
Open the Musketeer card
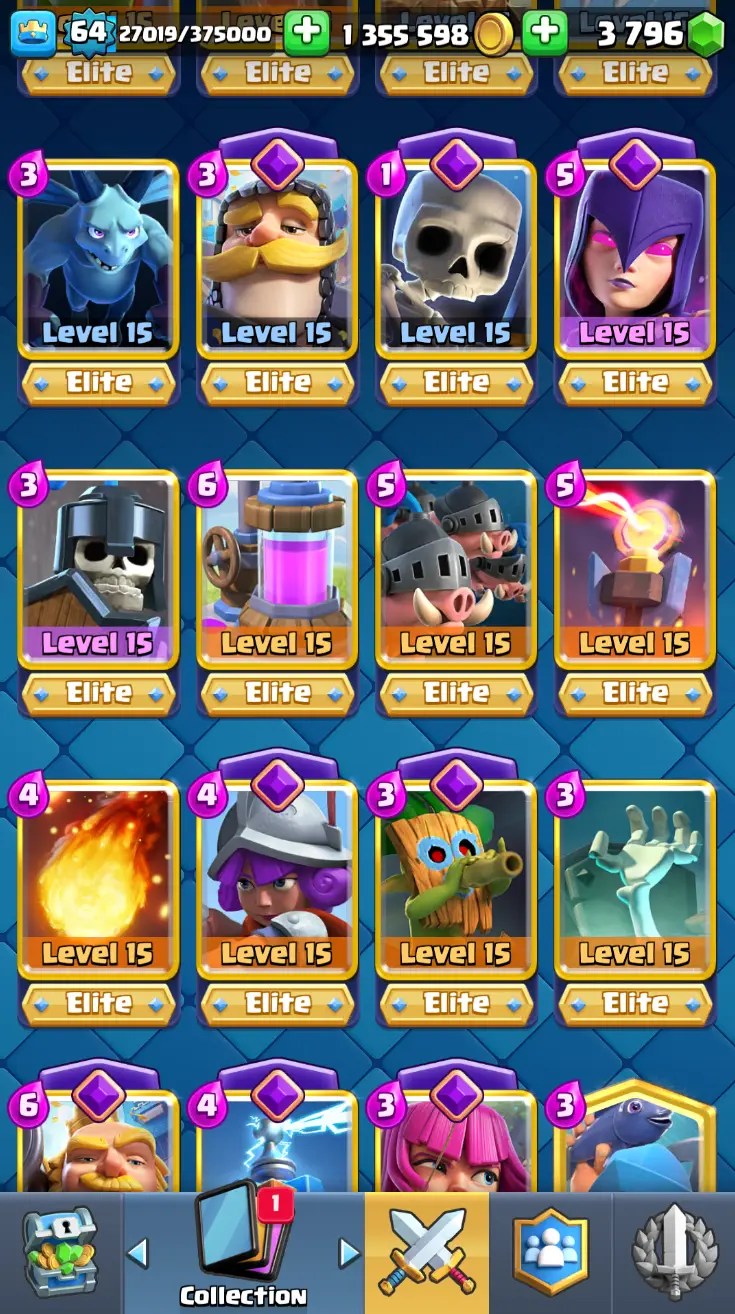(277, 880)
